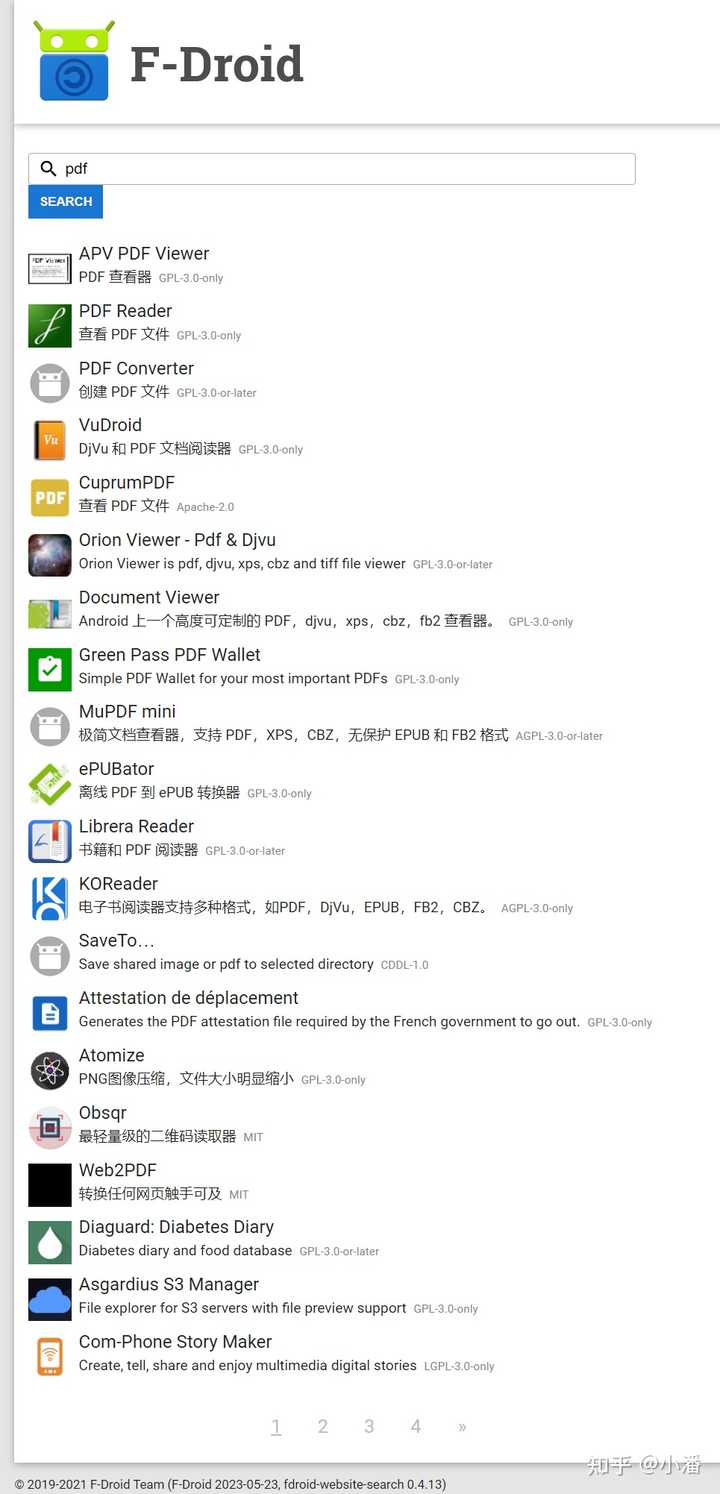Tap the search box containing pdf
The width and height of the screenshot is (720, 1494).
(340, 169)
